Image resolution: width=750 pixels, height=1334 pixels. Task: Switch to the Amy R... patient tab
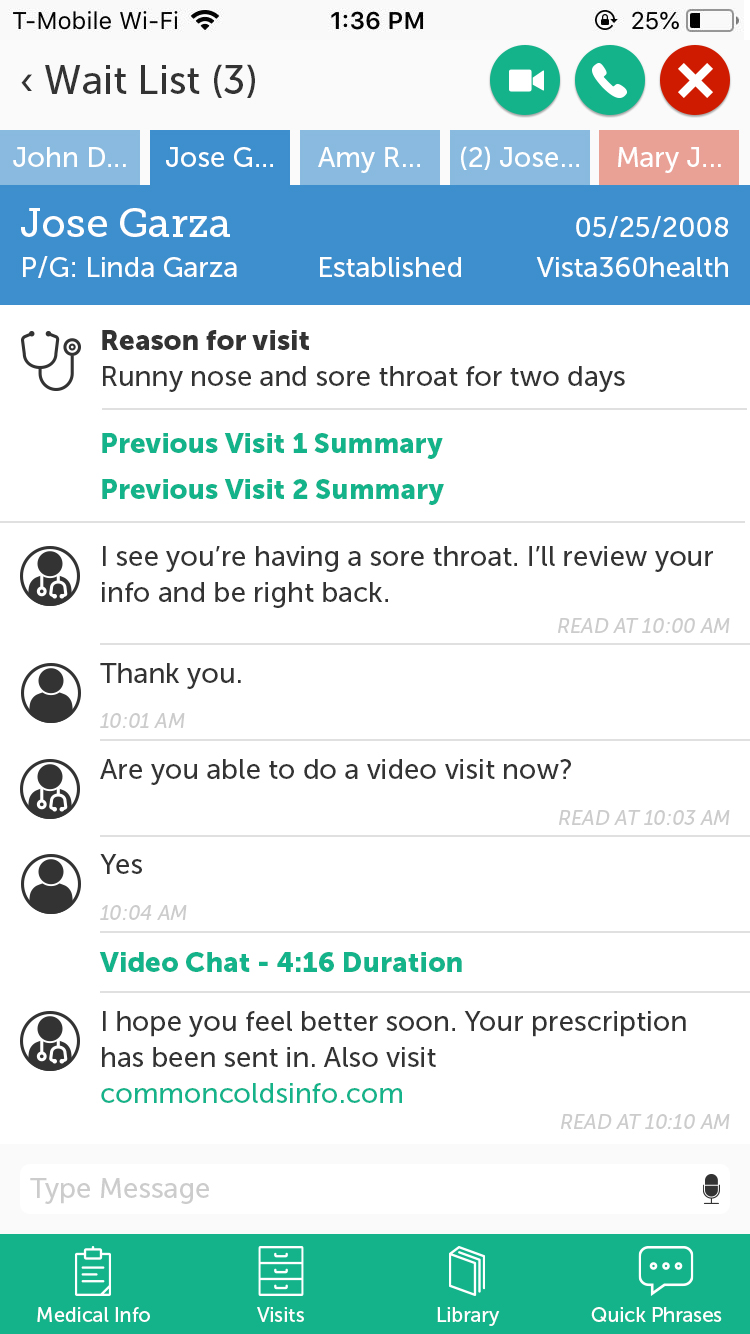[370, 158]
